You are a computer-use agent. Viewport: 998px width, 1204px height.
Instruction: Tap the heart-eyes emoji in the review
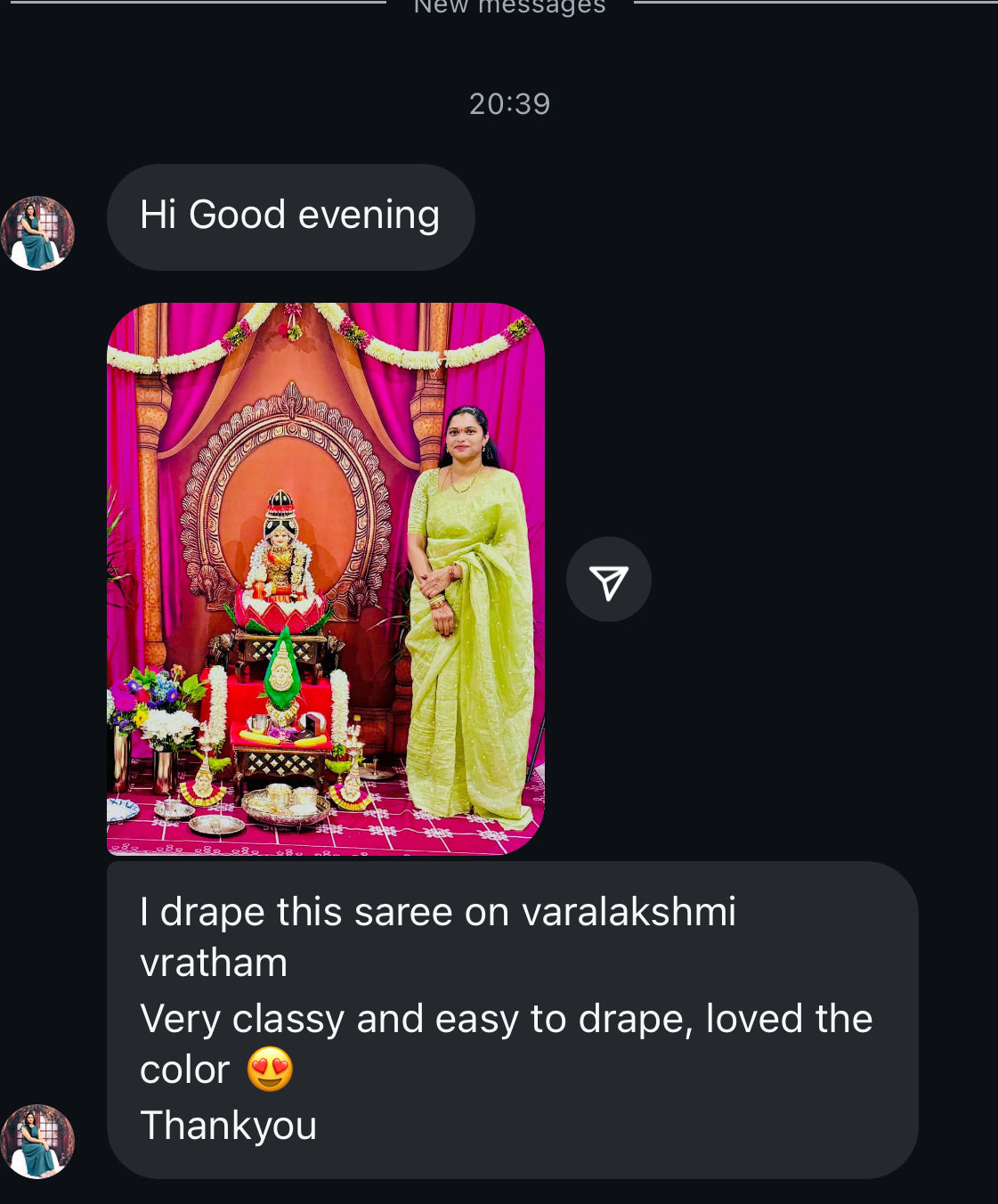click(x=273, y=1070)
